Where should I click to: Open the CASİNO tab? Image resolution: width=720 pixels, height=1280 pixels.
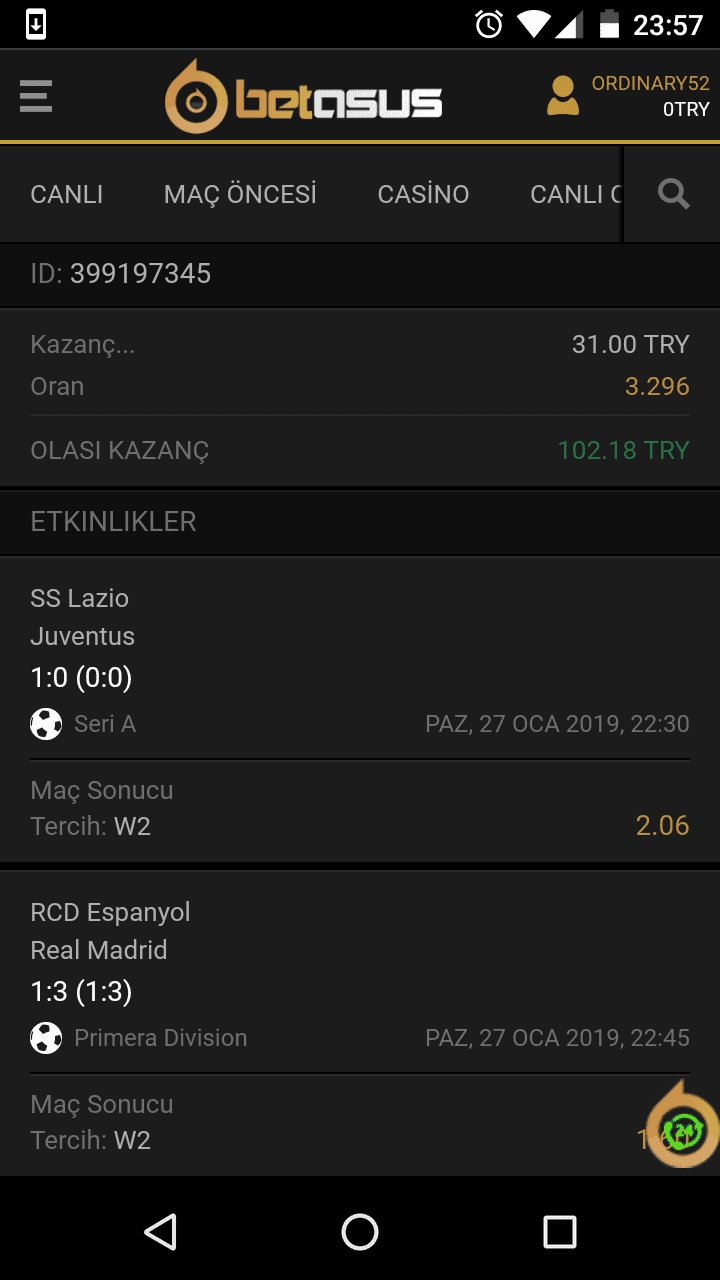[423, 194]
